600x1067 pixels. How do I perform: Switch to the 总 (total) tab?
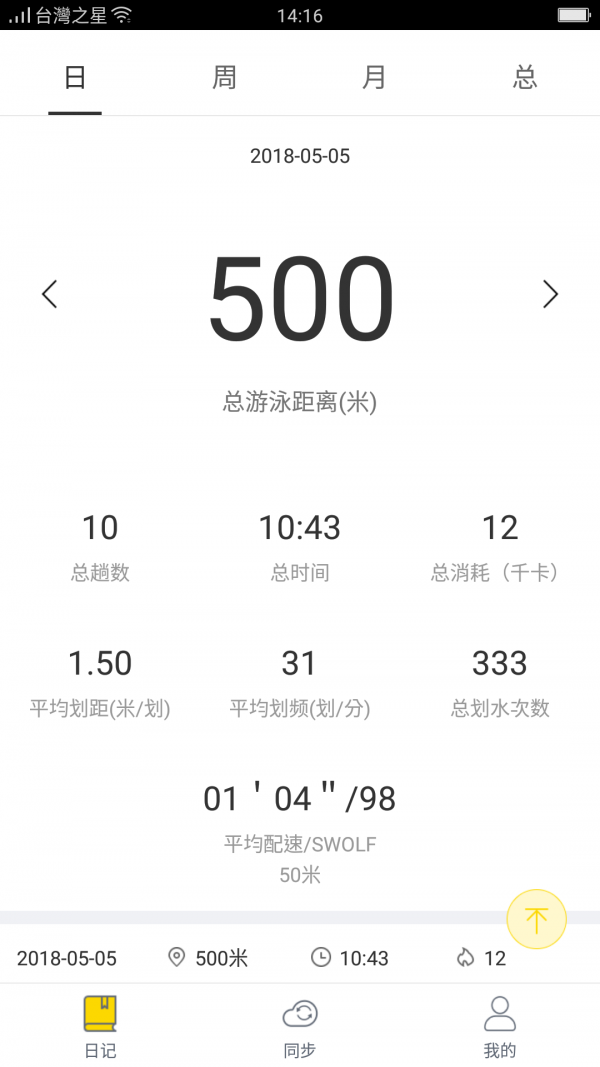click(x=524, y=78)
